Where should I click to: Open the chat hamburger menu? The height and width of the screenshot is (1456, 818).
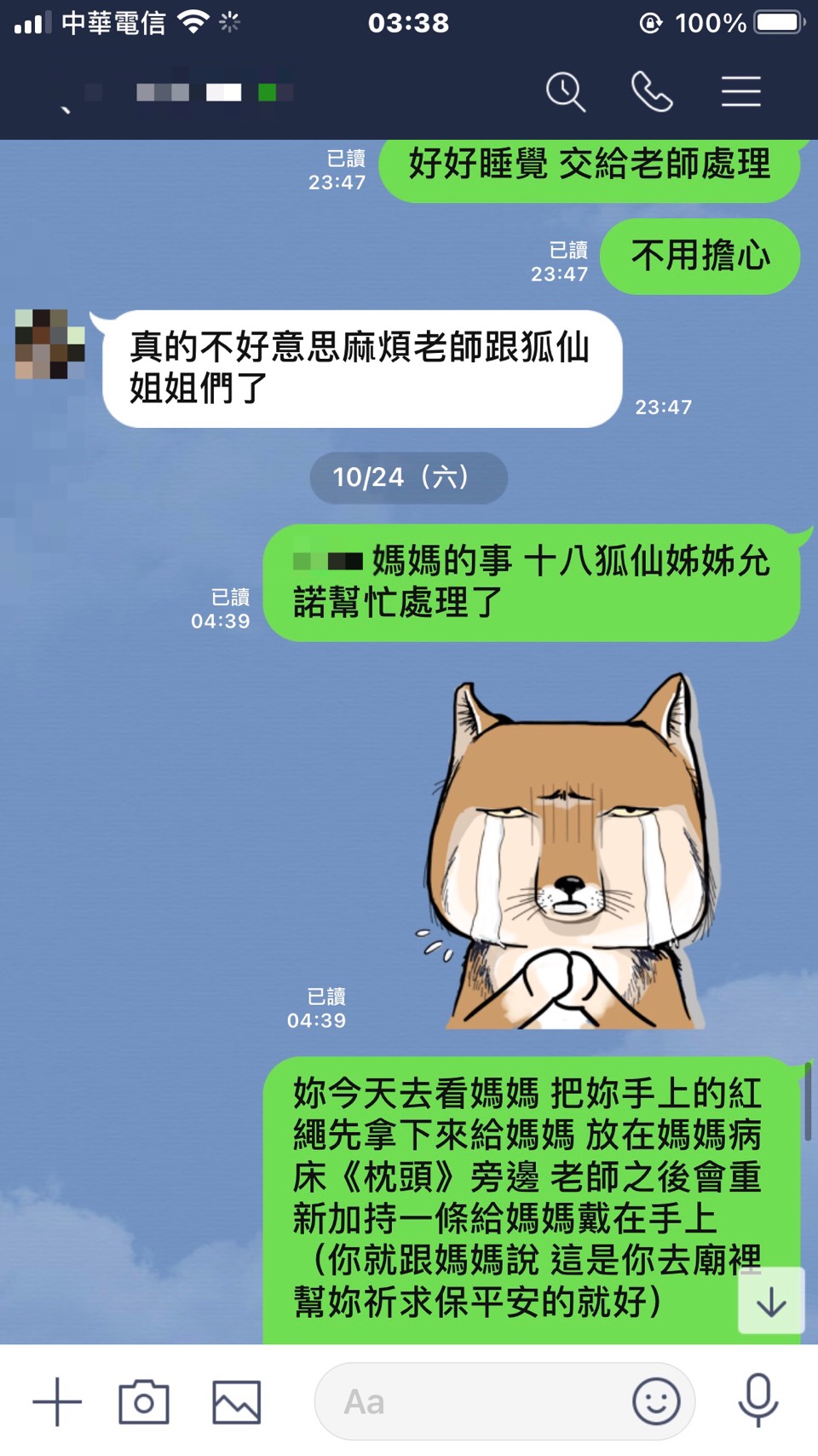[x=740, y=92]
